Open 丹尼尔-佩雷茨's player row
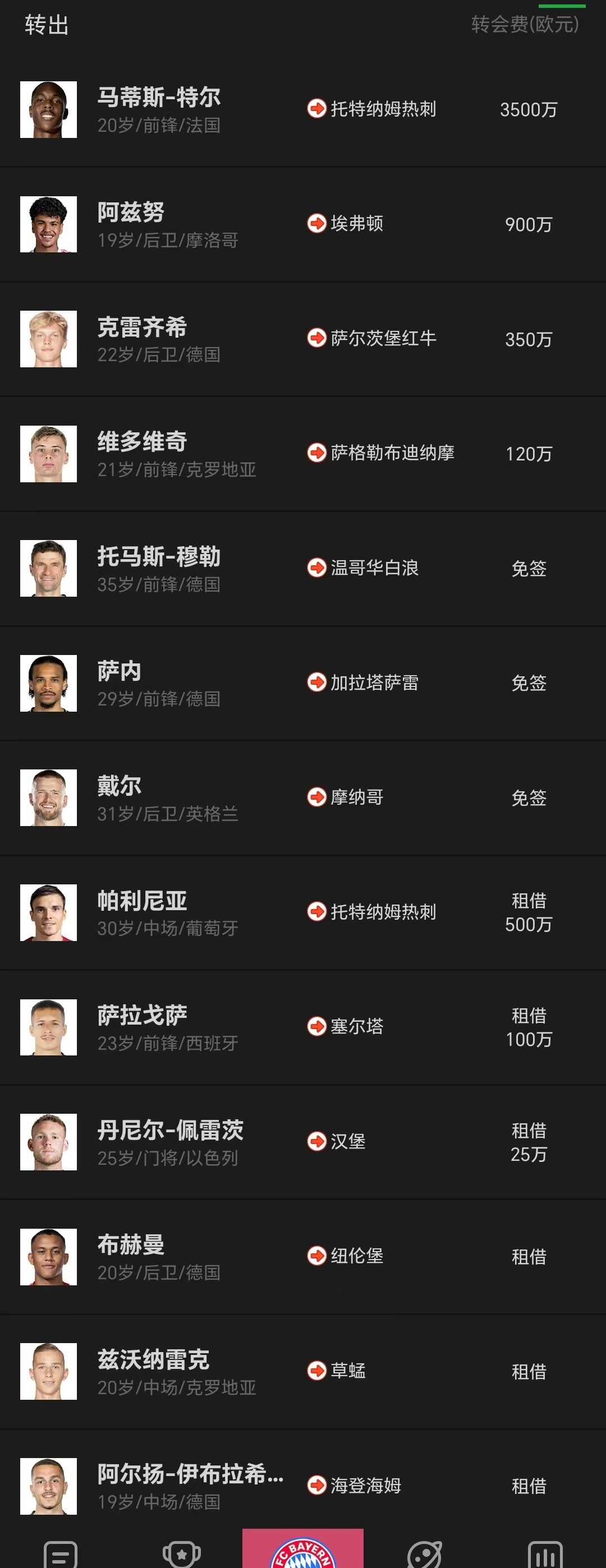 point(302,1142)
